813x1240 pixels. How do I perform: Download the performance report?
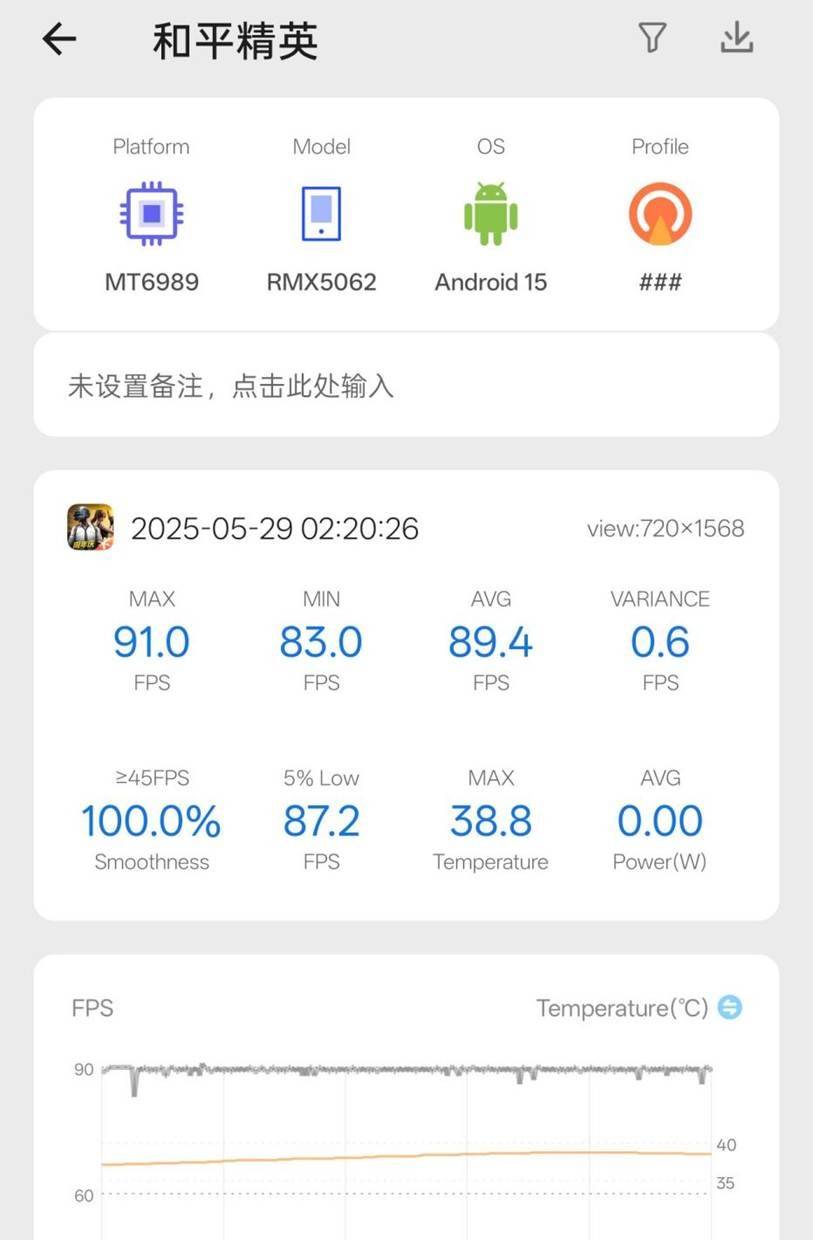tap(737, 38)
